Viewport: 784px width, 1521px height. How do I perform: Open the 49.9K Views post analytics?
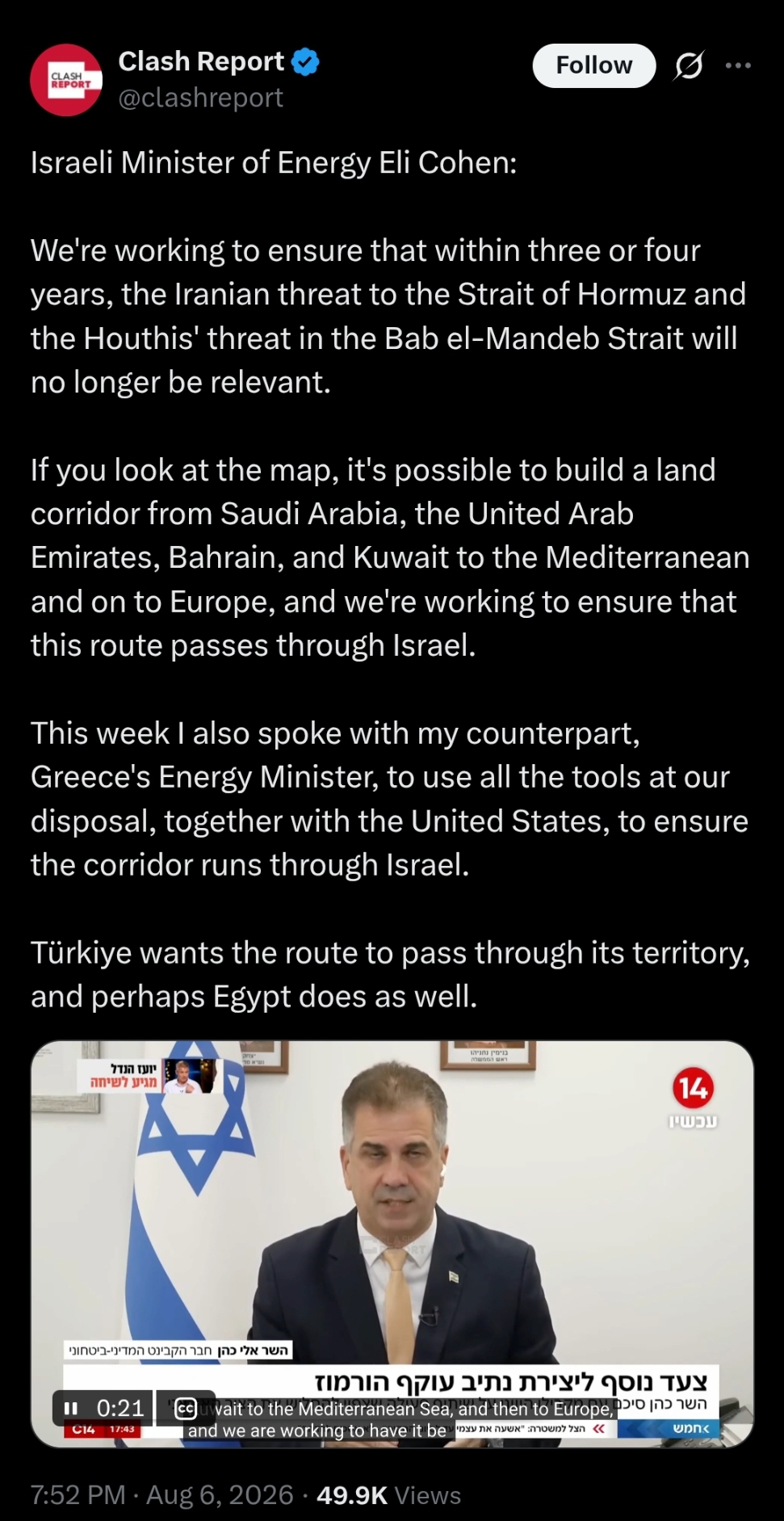[388, 1495]
